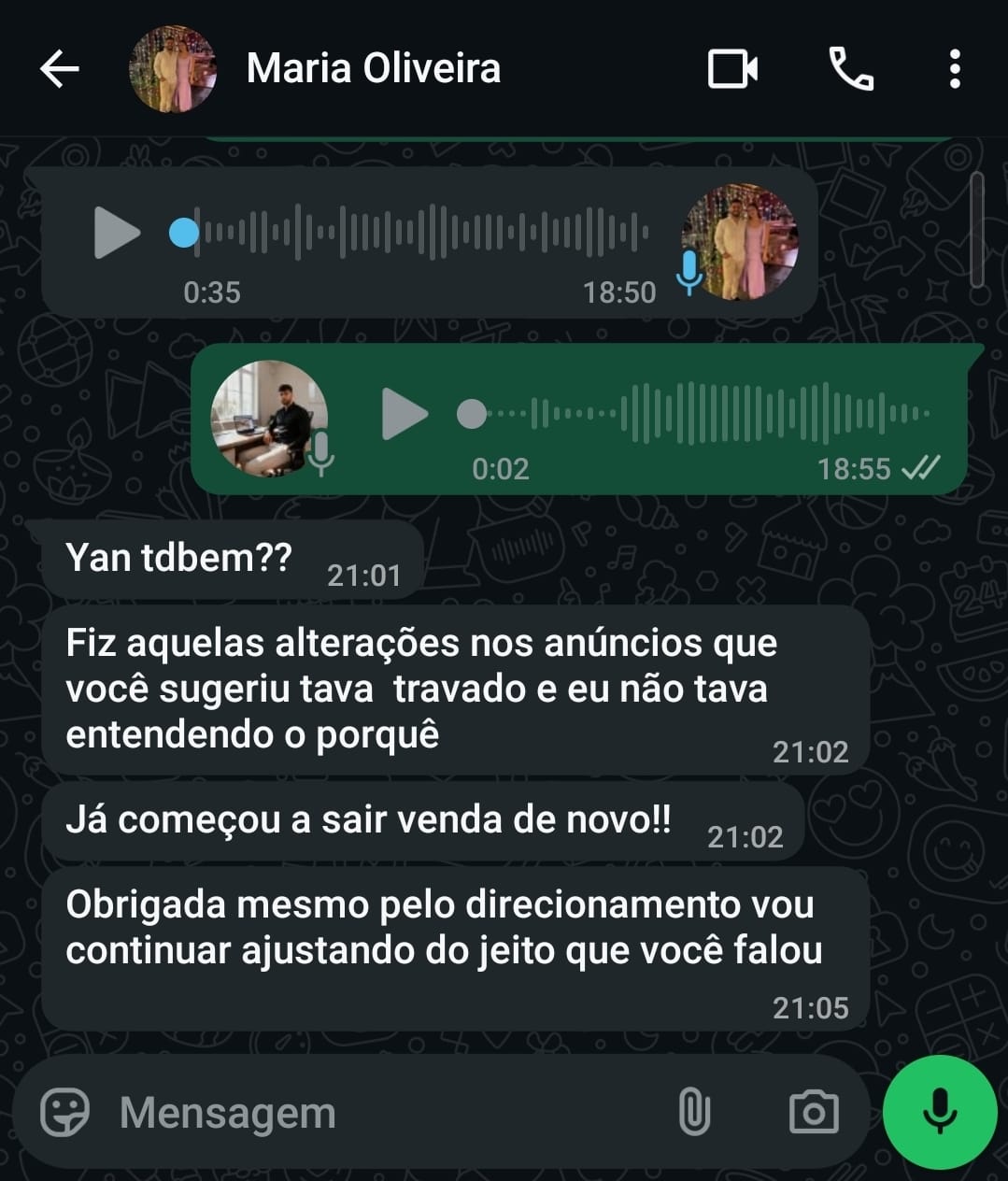Open Maria Oliveira's contact info
The height and width of the screenshot is (1181, 1008).
tap(373, 69)
